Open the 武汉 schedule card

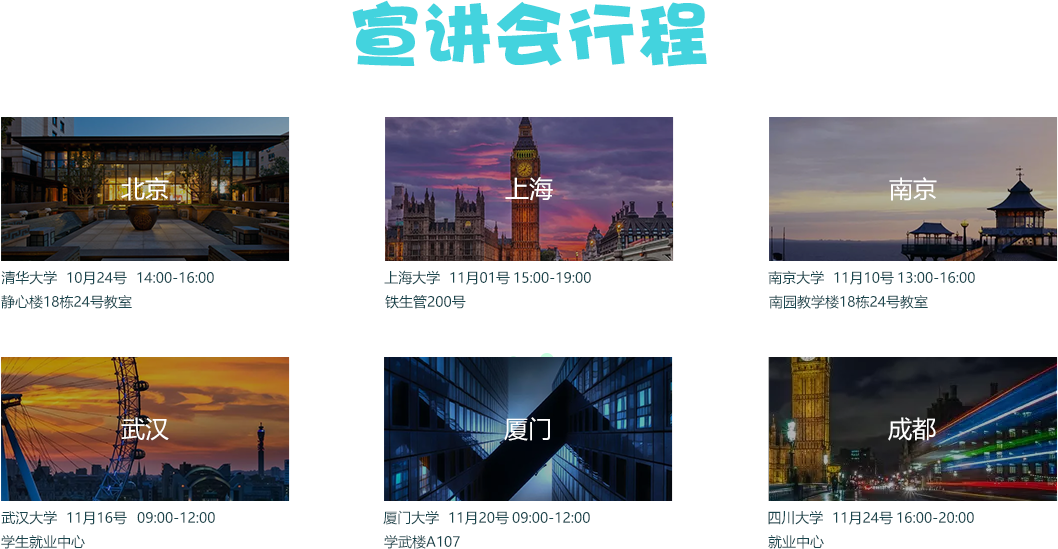pos(145,429)
